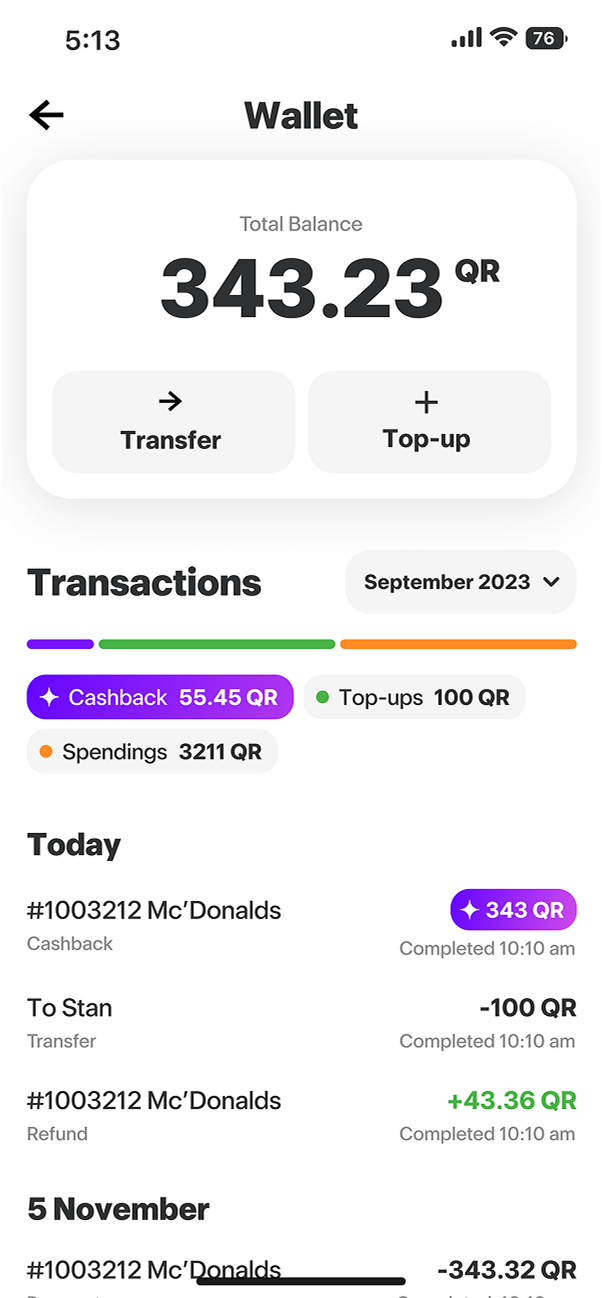Go back using the arrow icon
This screenshot has height=1298, width=602.
click(x=46, y=116)
